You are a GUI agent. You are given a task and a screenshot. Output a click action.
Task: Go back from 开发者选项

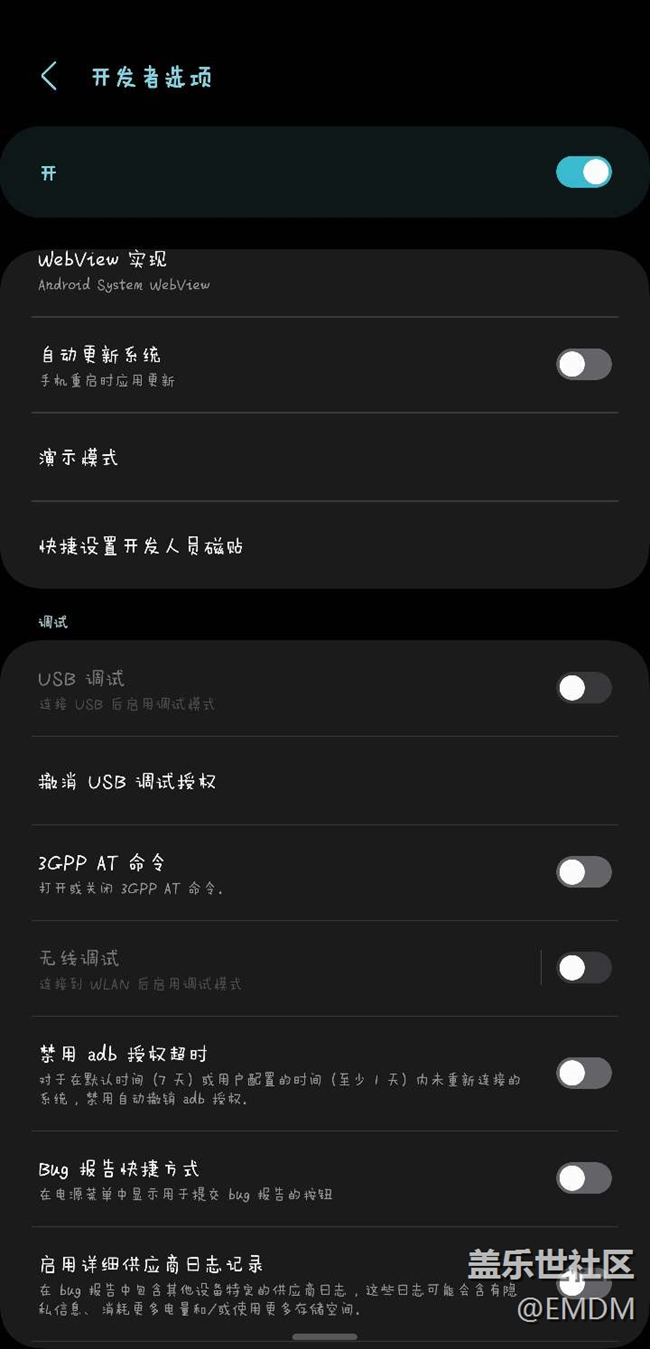click(49, 77)
